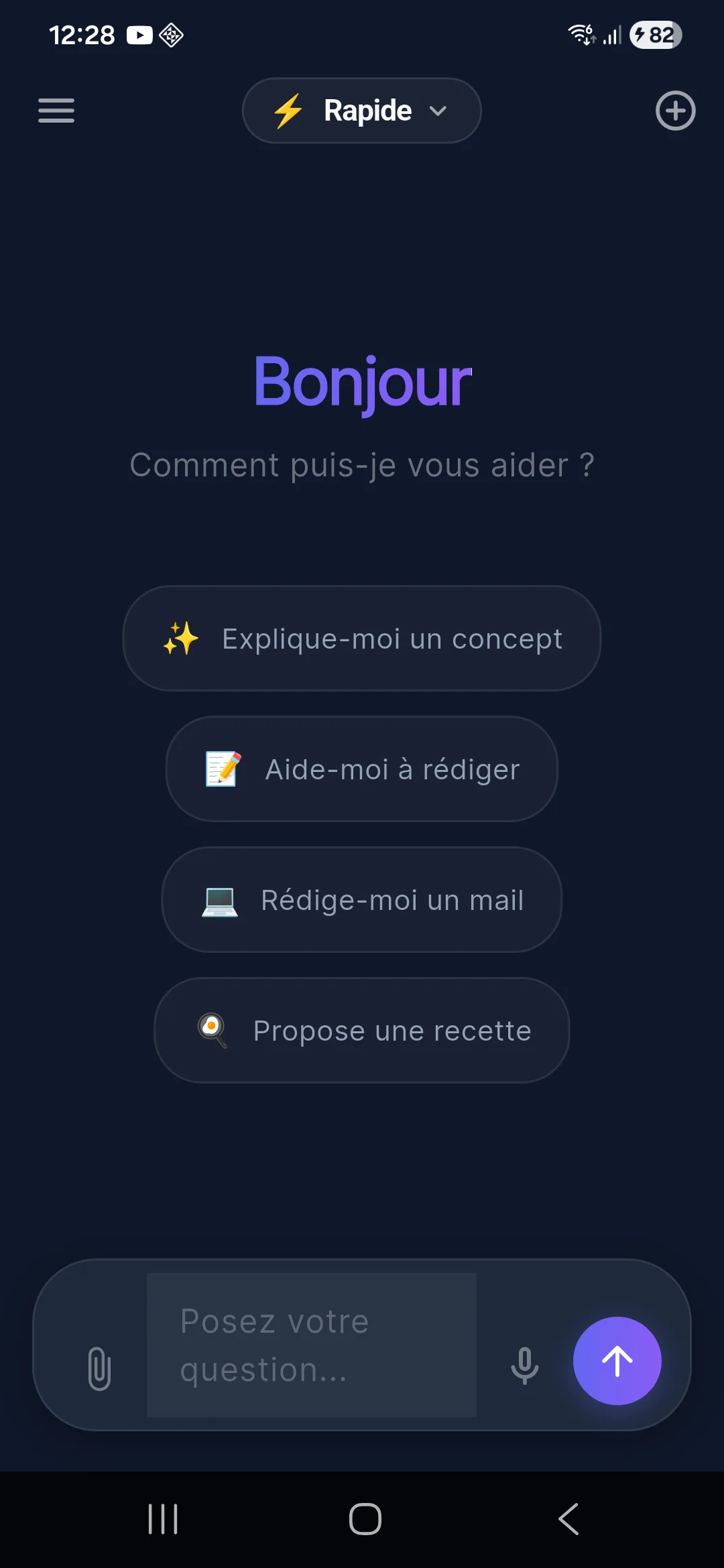The width and height of the screenshot is (724, 1568).
Task: Activate voice input with the microphone
Action: pyautogui.click(x=525, y=1364)
